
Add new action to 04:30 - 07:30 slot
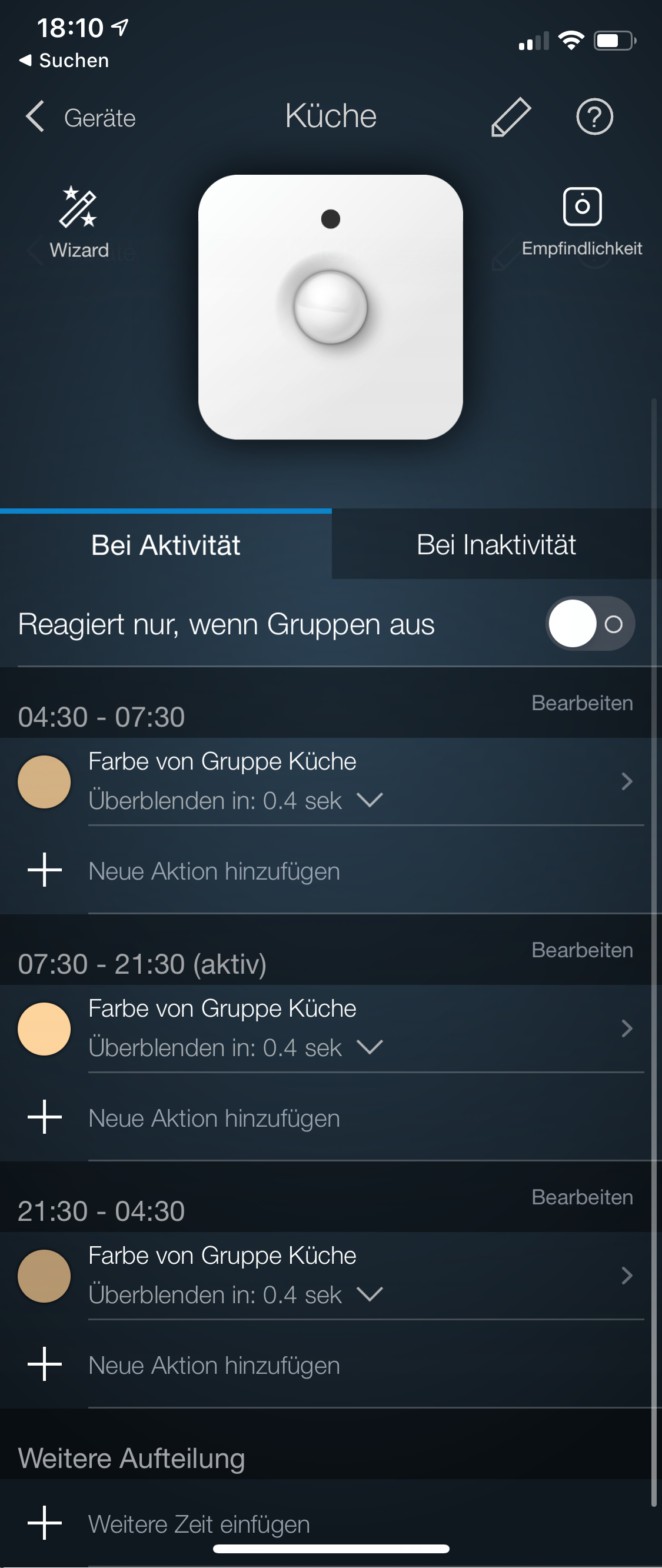(x=213, y=871)
